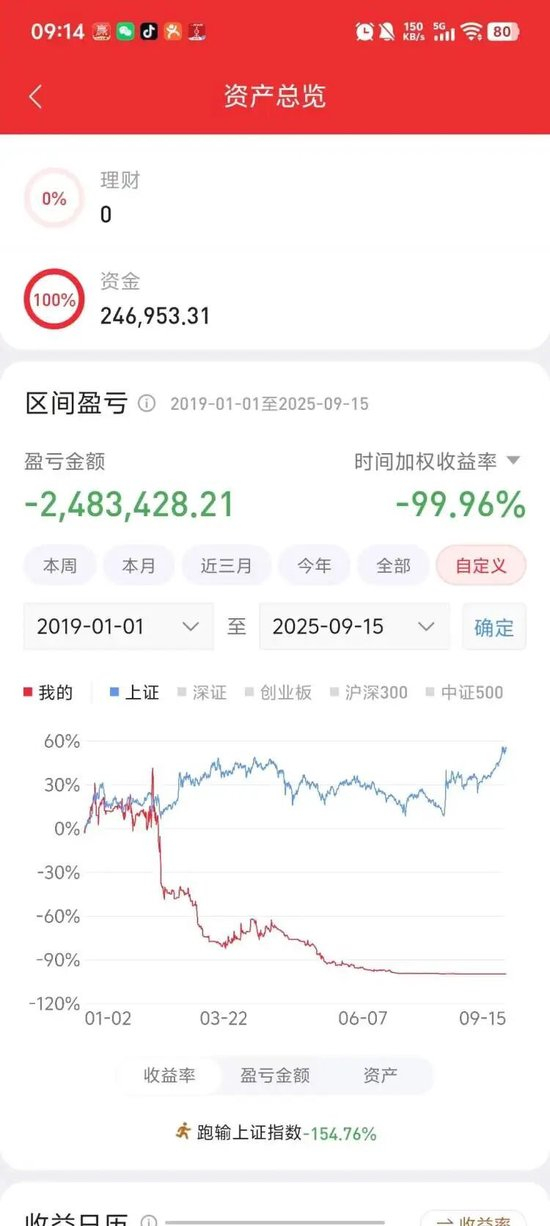This screenshot has height=1226, width=550.
Task: Toggle the 上证 index line
Action: click(x=134, y=692)
